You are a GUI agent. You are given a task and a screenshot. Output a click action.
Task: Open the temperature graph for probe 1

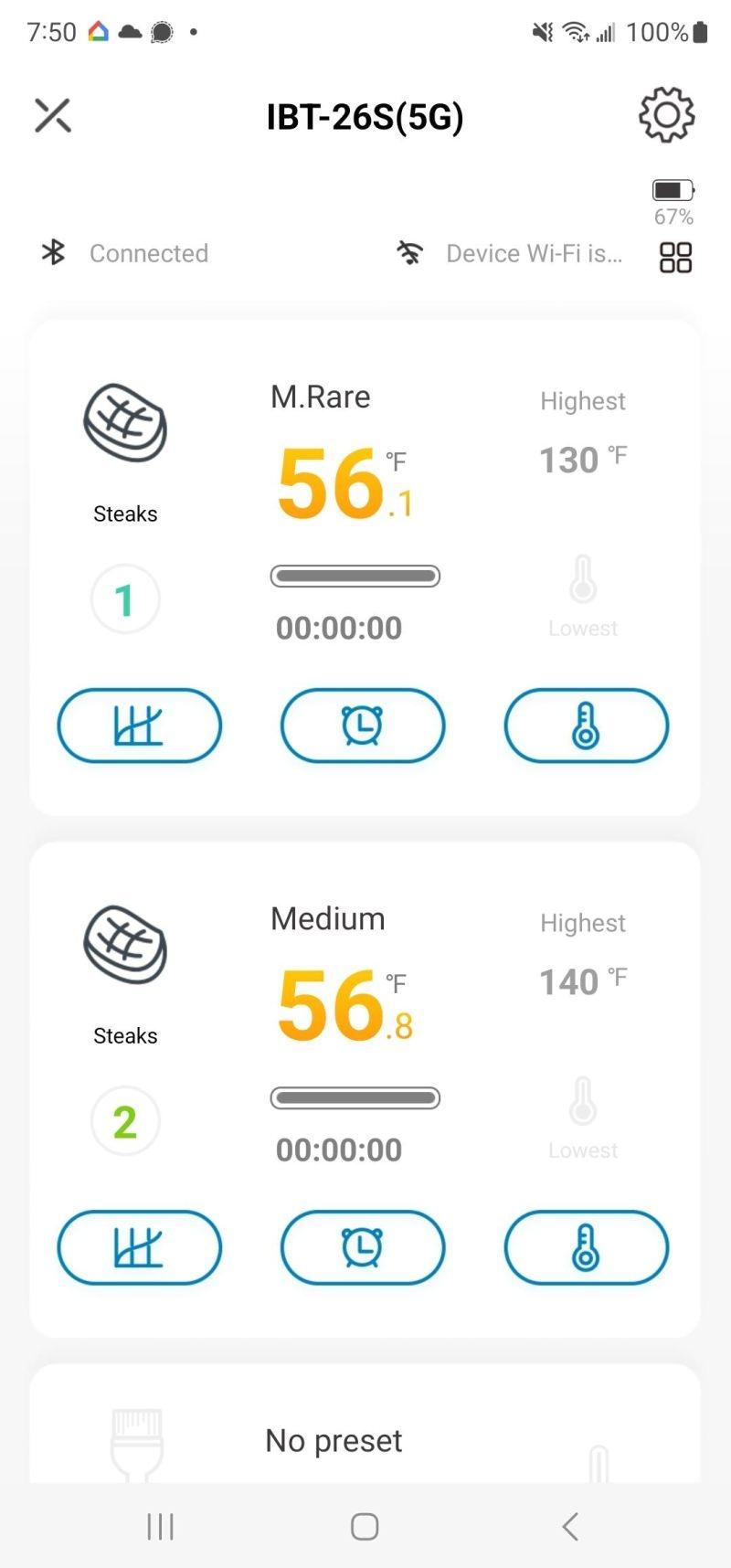coord(140,726)
